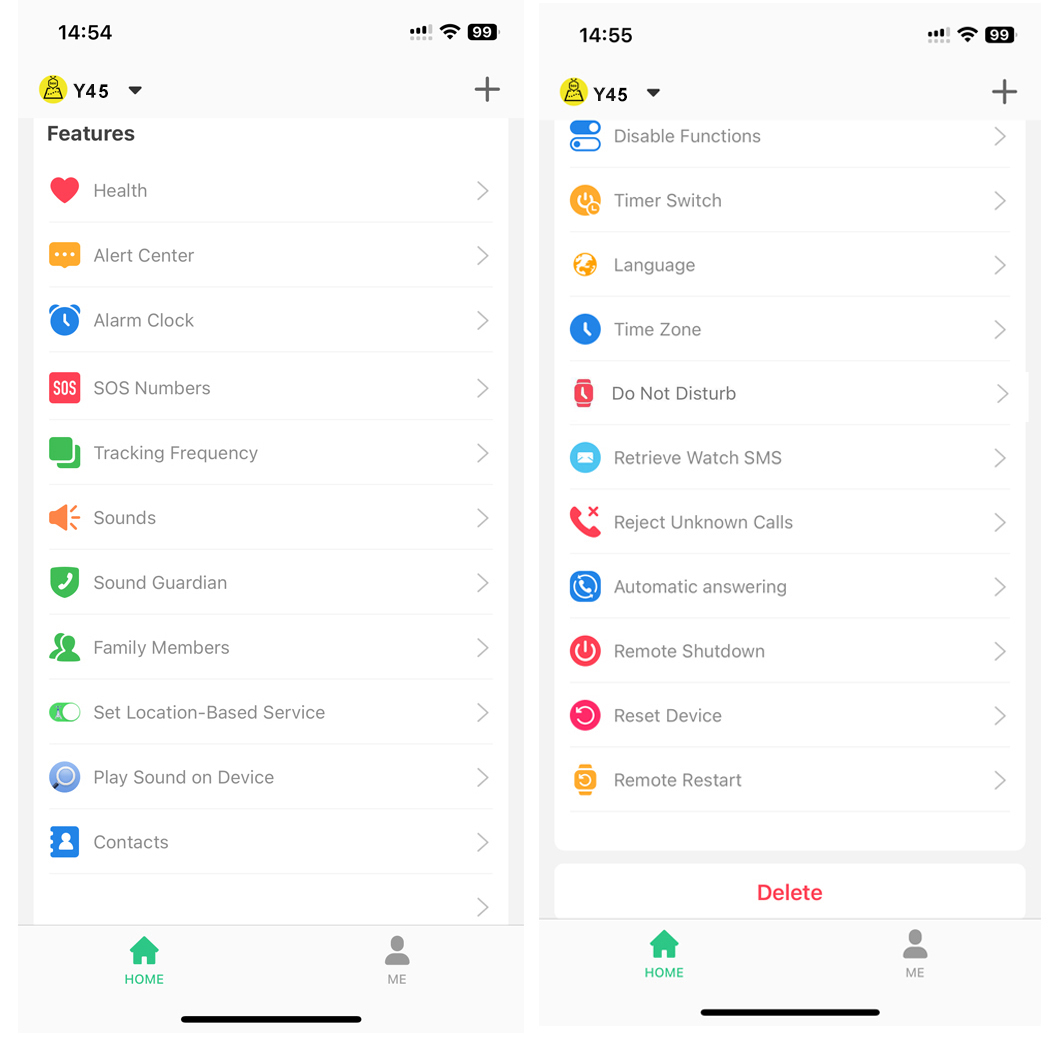
Task: Tap the red Delete button
Action: click(x=789, y=893)
